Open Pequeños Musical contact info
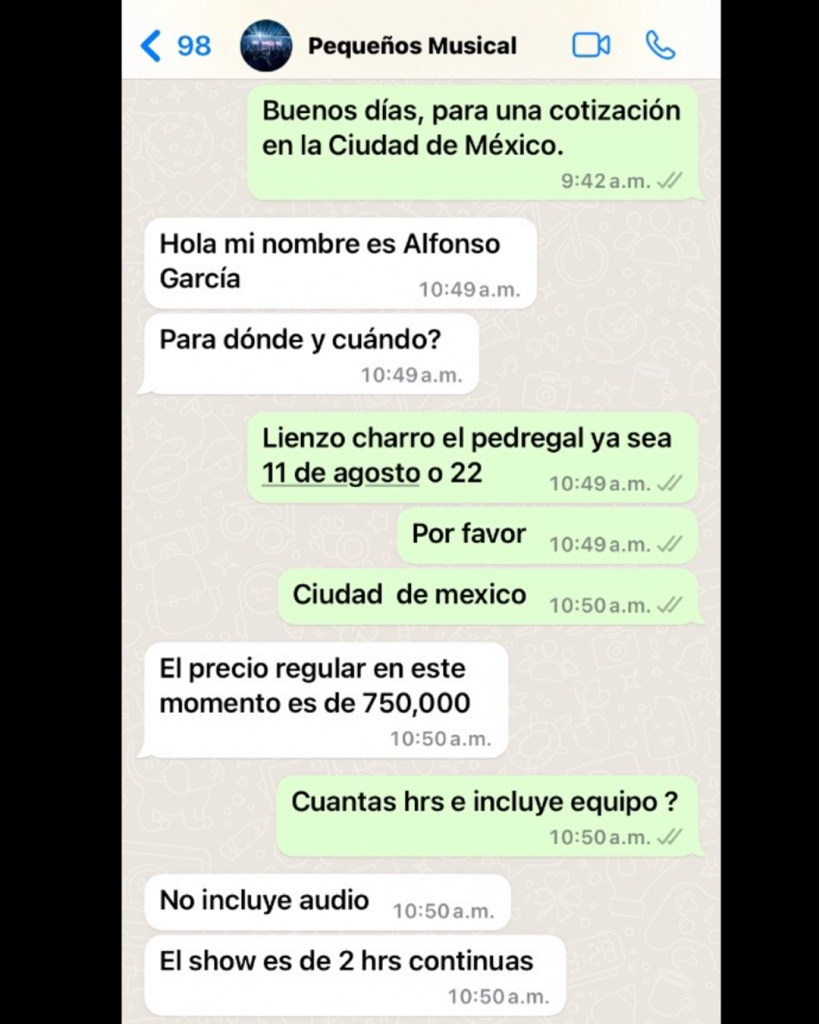Screen dimensions: 819x1024 pos(411,46)
